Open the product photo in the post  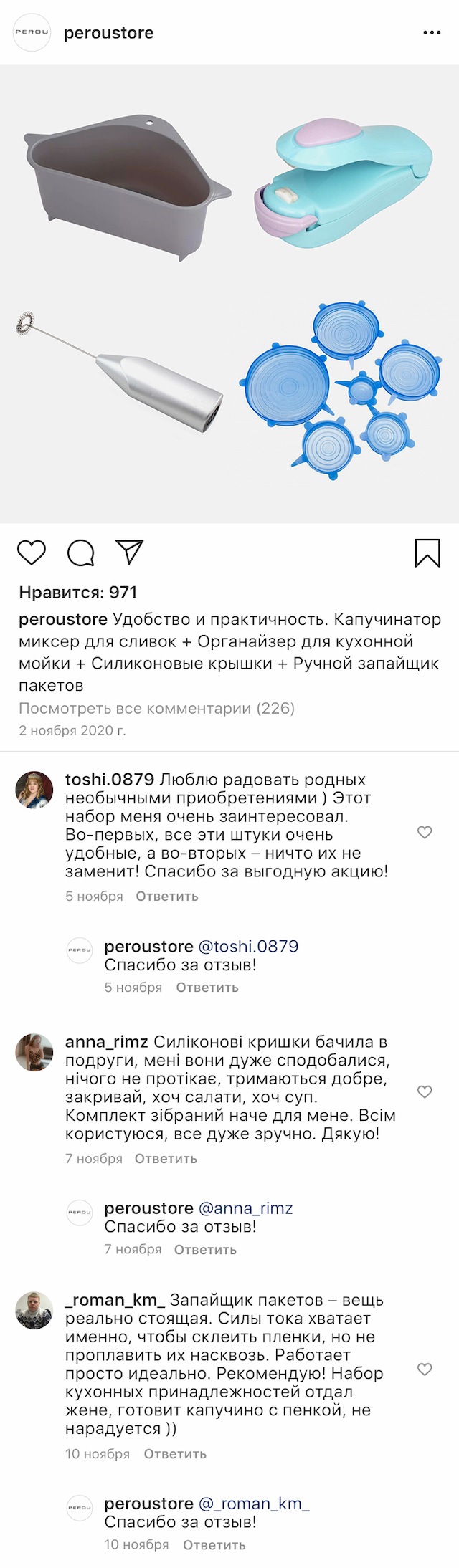[x=229, y=294]
